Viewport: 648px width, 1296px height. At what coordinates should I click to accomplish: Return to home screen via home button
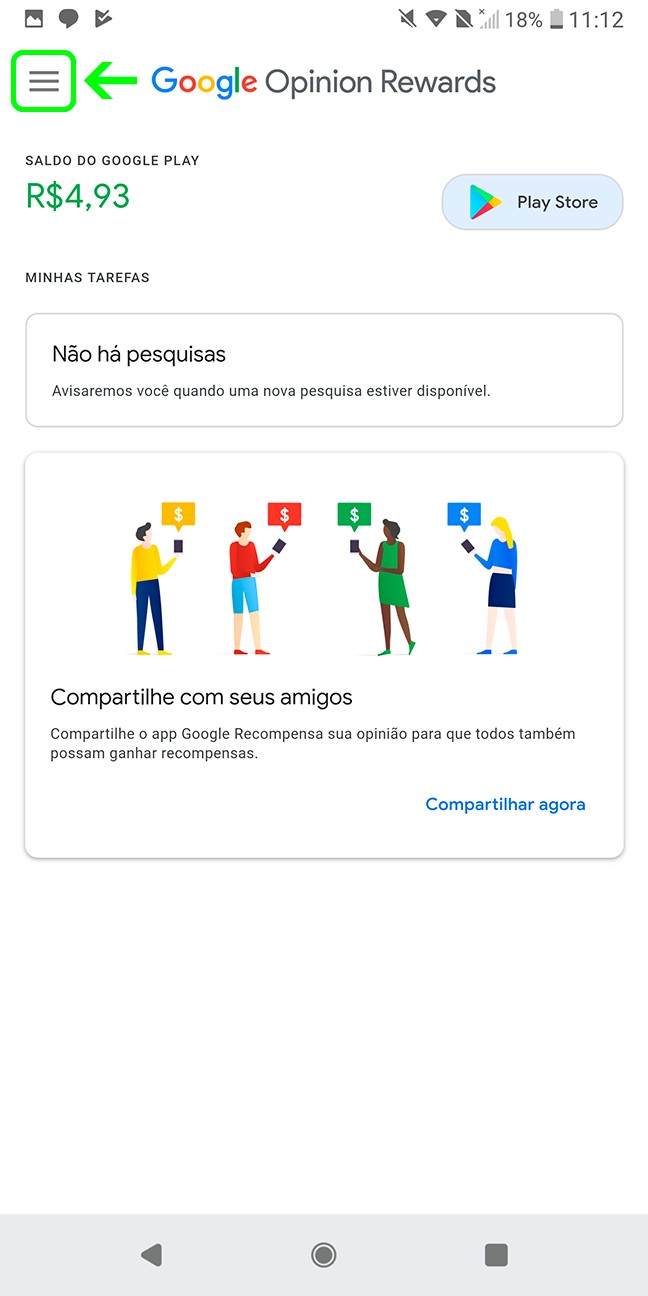click(x=323, y=1254)
